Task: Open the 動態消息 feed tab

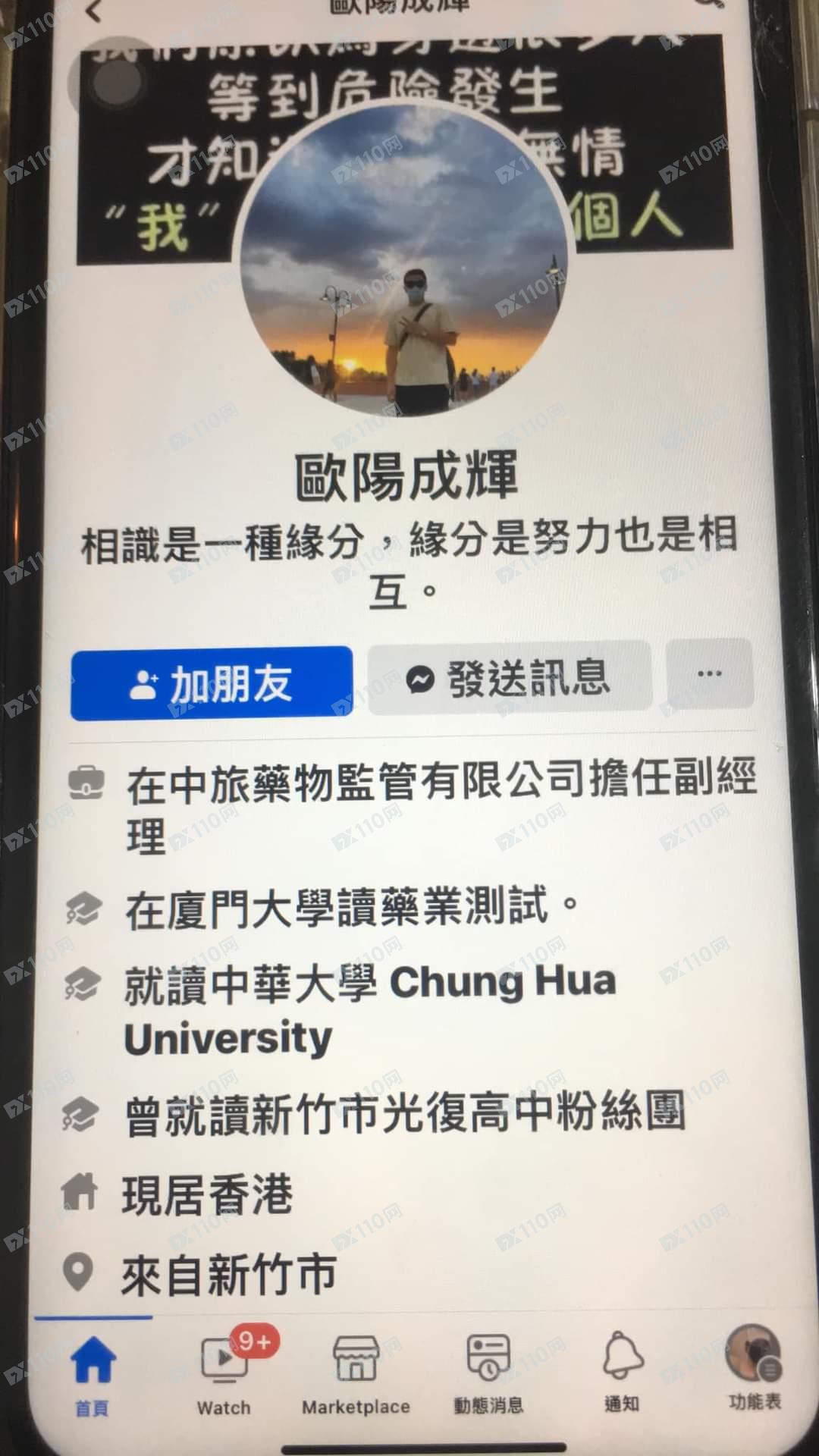Action: pos(488,1372)
